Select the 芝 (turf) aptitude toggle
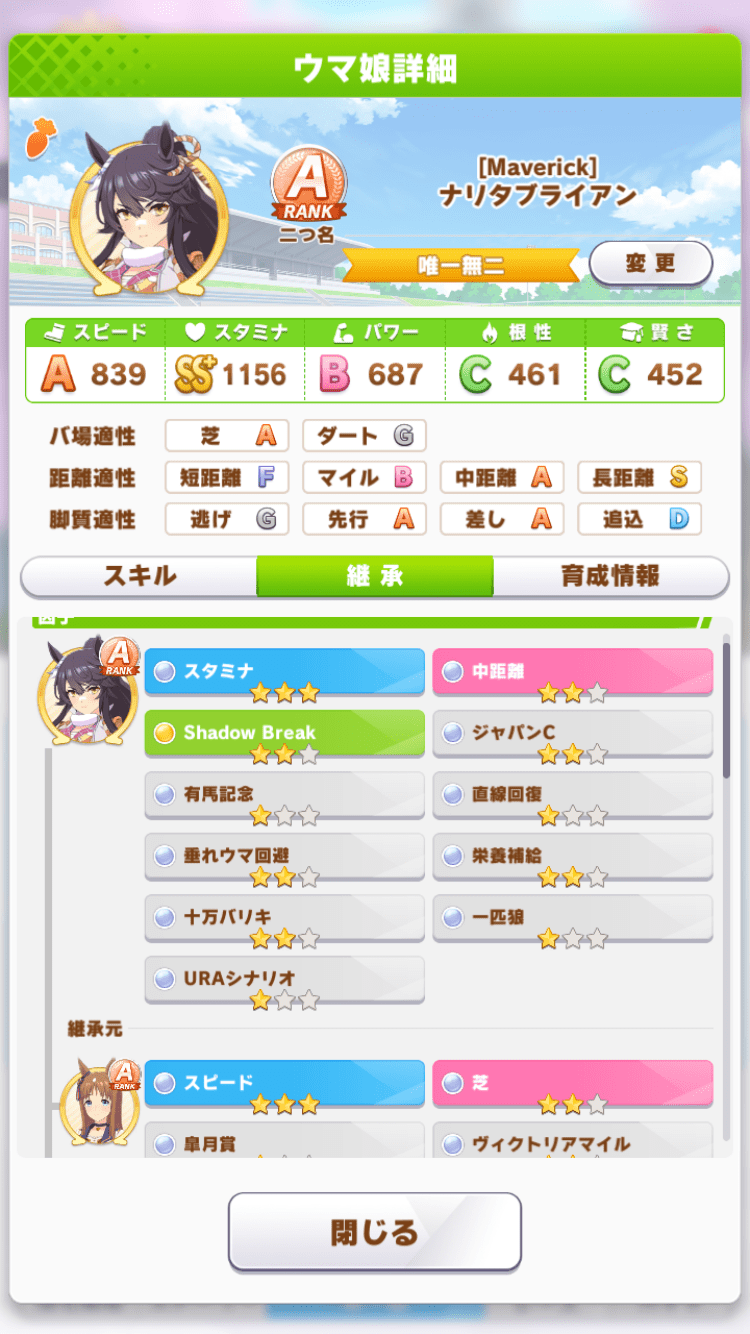 [226, 436]
